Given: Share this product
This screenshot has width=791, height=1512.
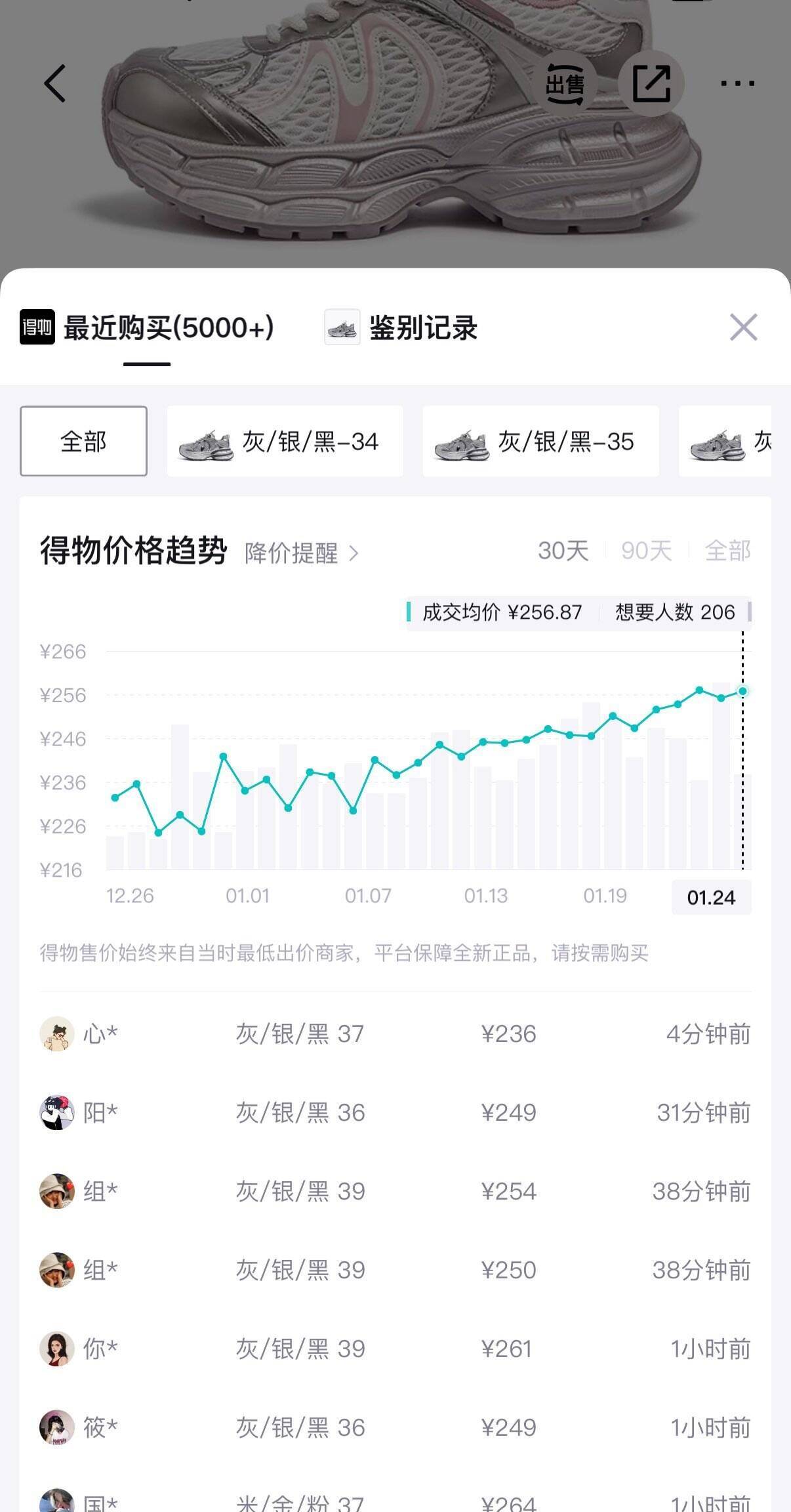Looking at the screenshot, I should [x=651, y=84].
